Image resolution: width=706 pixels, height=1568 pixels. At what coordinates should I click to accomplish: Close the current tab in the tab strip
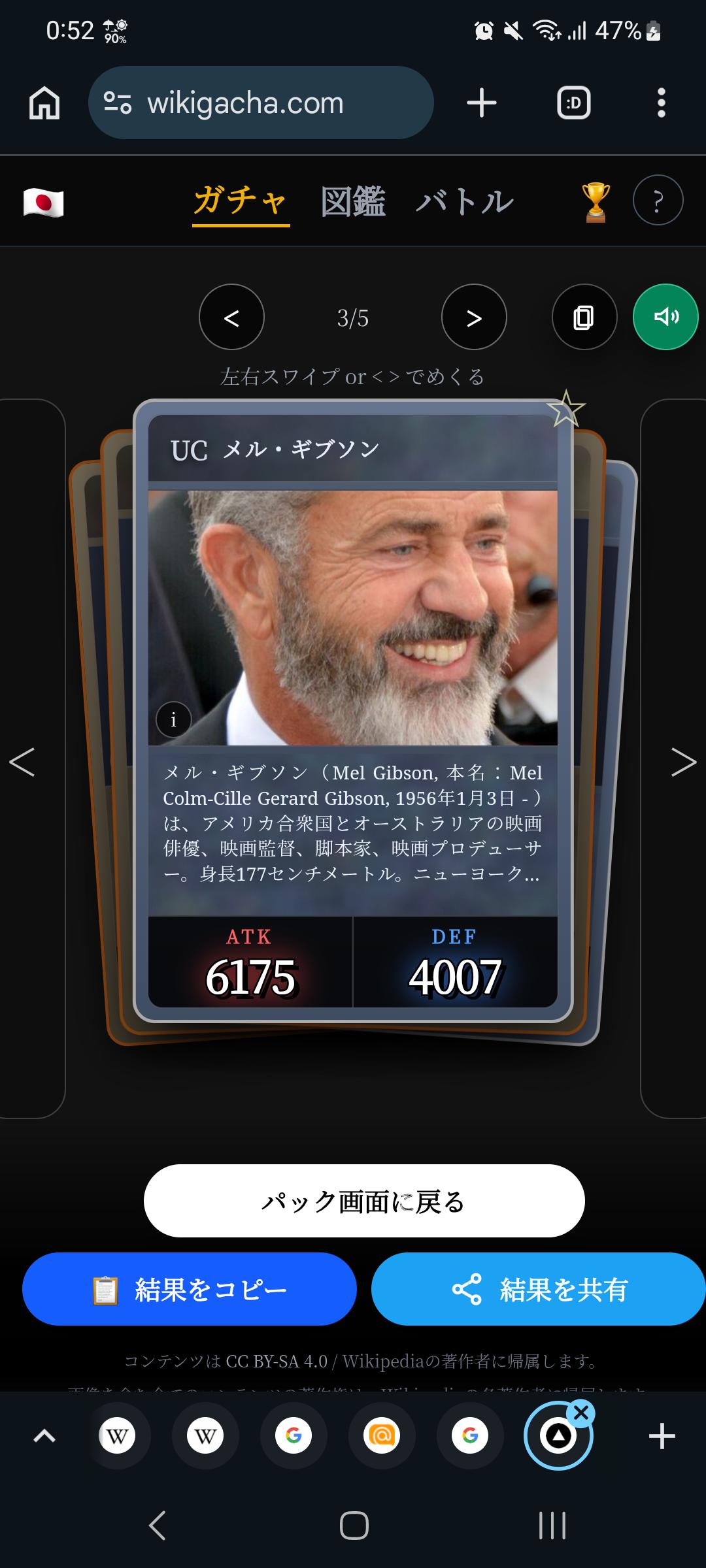pos(580,1413)
